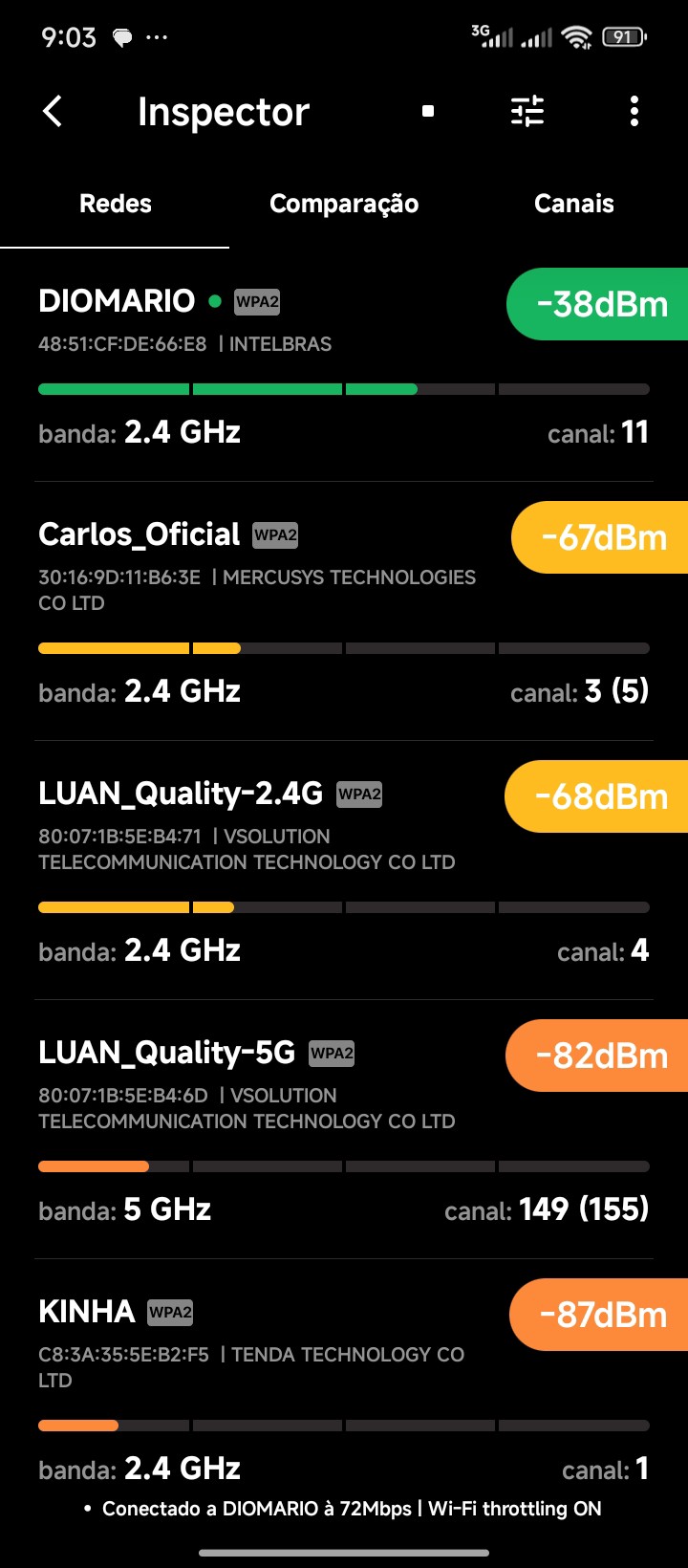This screenshot has height=1568, width=688.
Task: Switch to the Canais tab
Action: tap(573, 204)
